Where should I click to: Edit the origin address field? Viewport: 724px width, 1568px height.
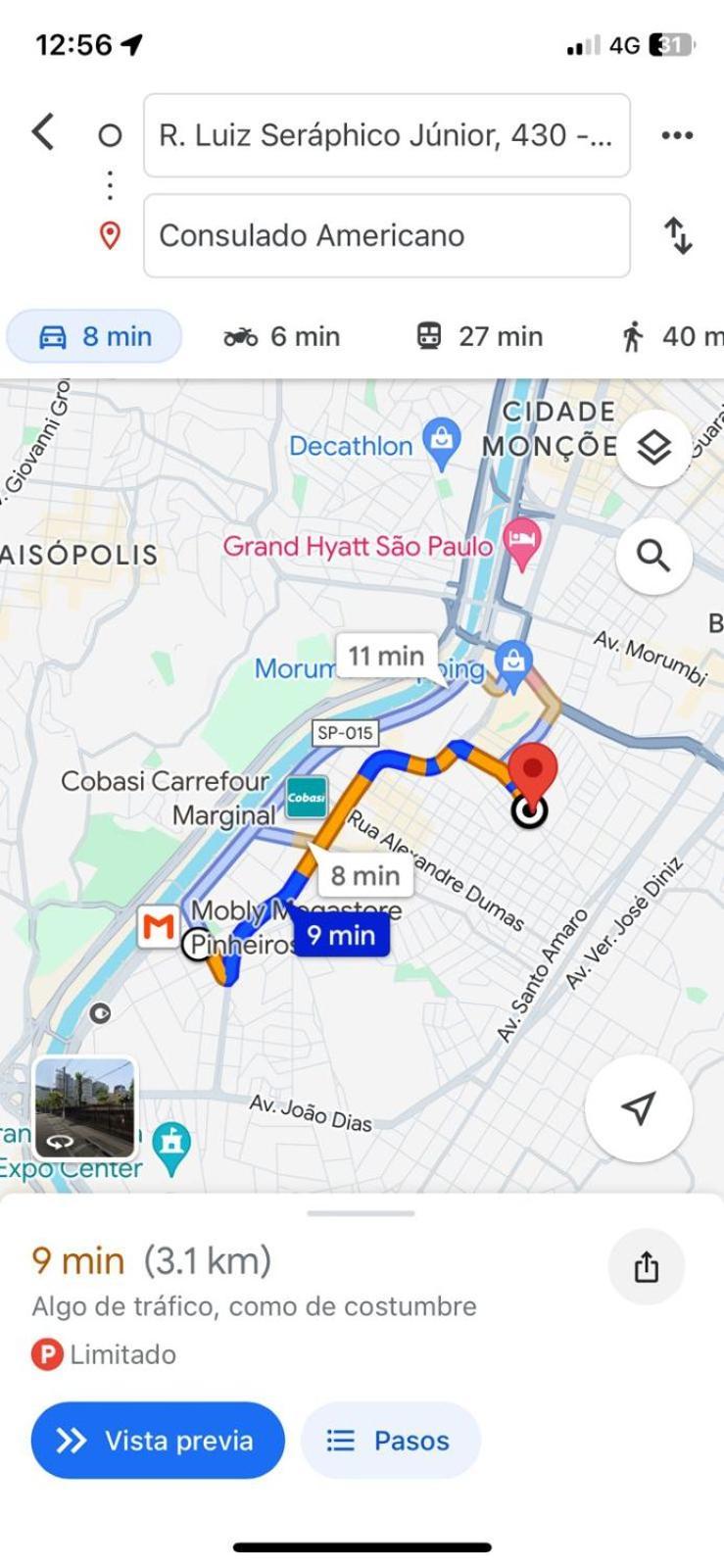tap(386, 135)
